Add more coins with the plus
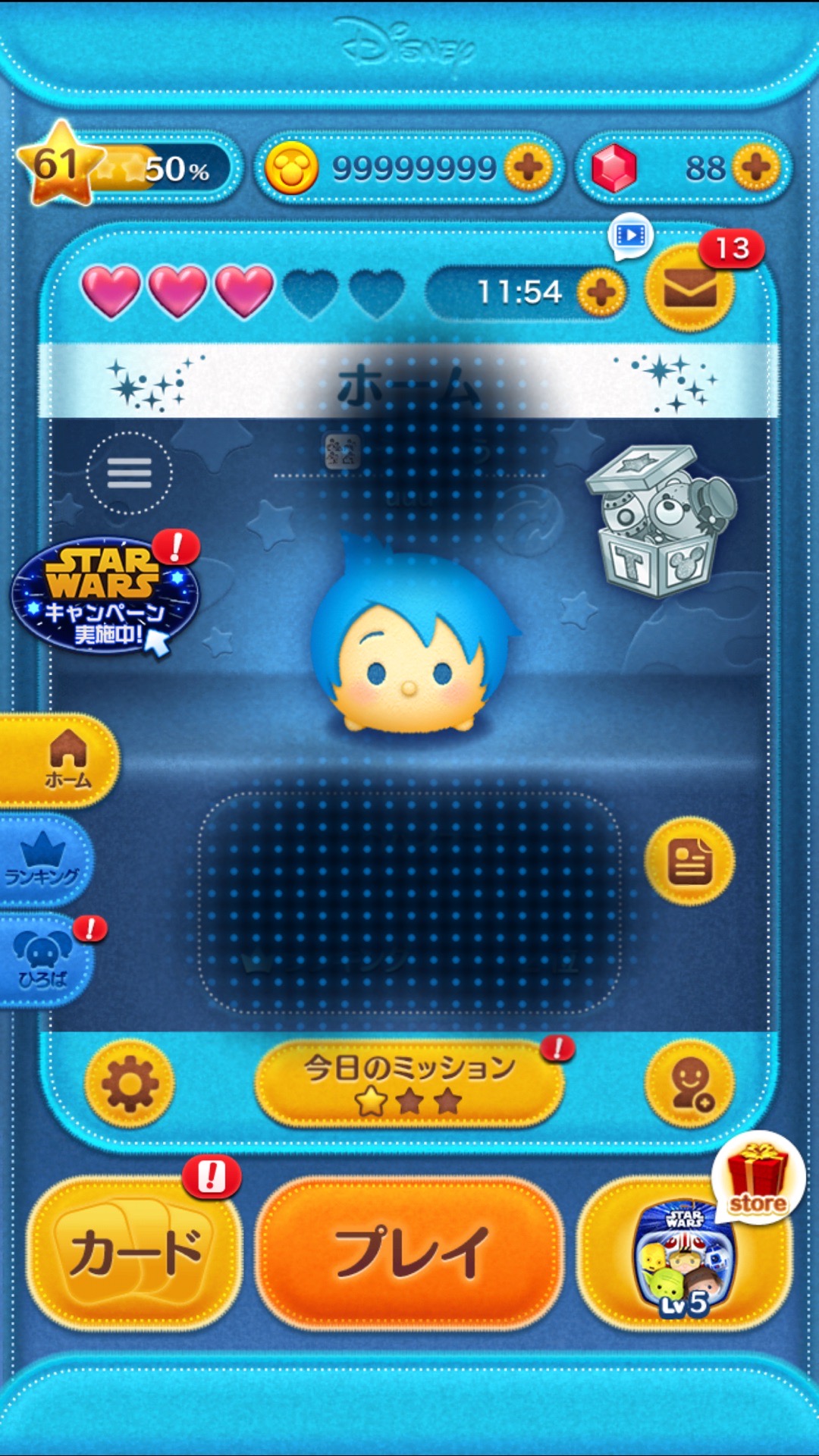The width and height of the screenshot is (819, 1456). click(529, 167)
